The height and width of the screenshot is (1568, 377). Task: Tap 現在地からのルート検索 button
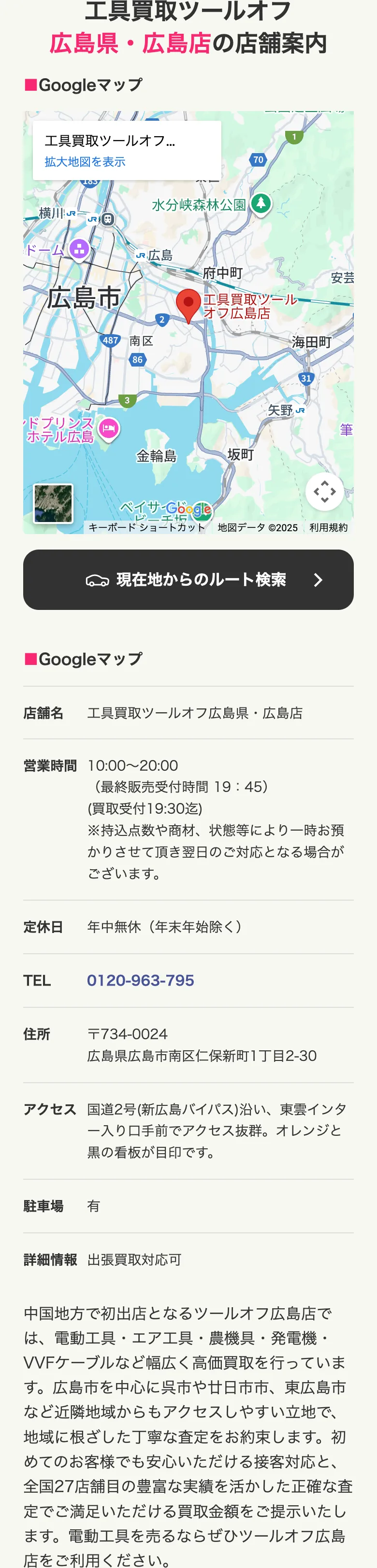[188, 579]
